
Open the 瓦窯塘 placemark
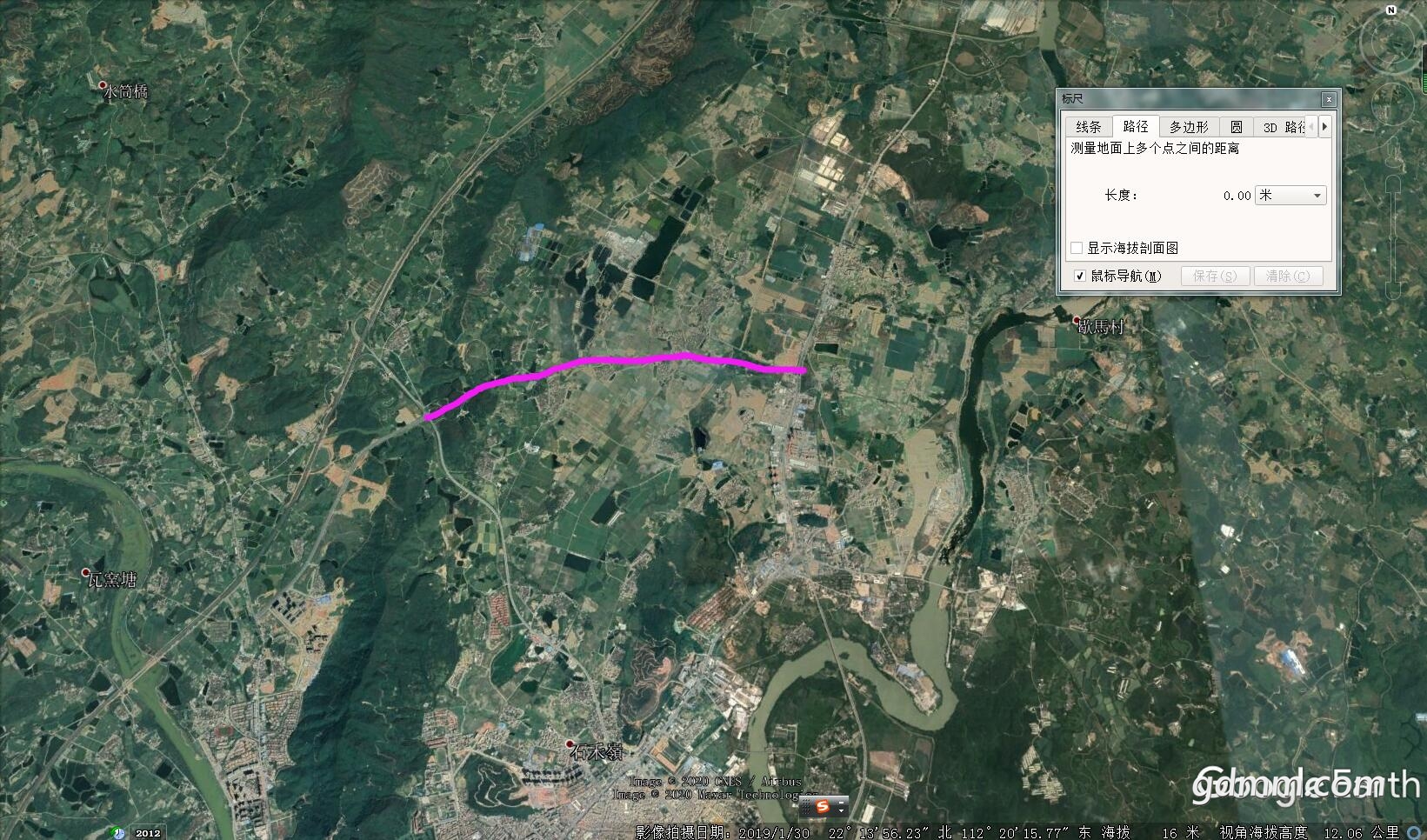[86, 572]
